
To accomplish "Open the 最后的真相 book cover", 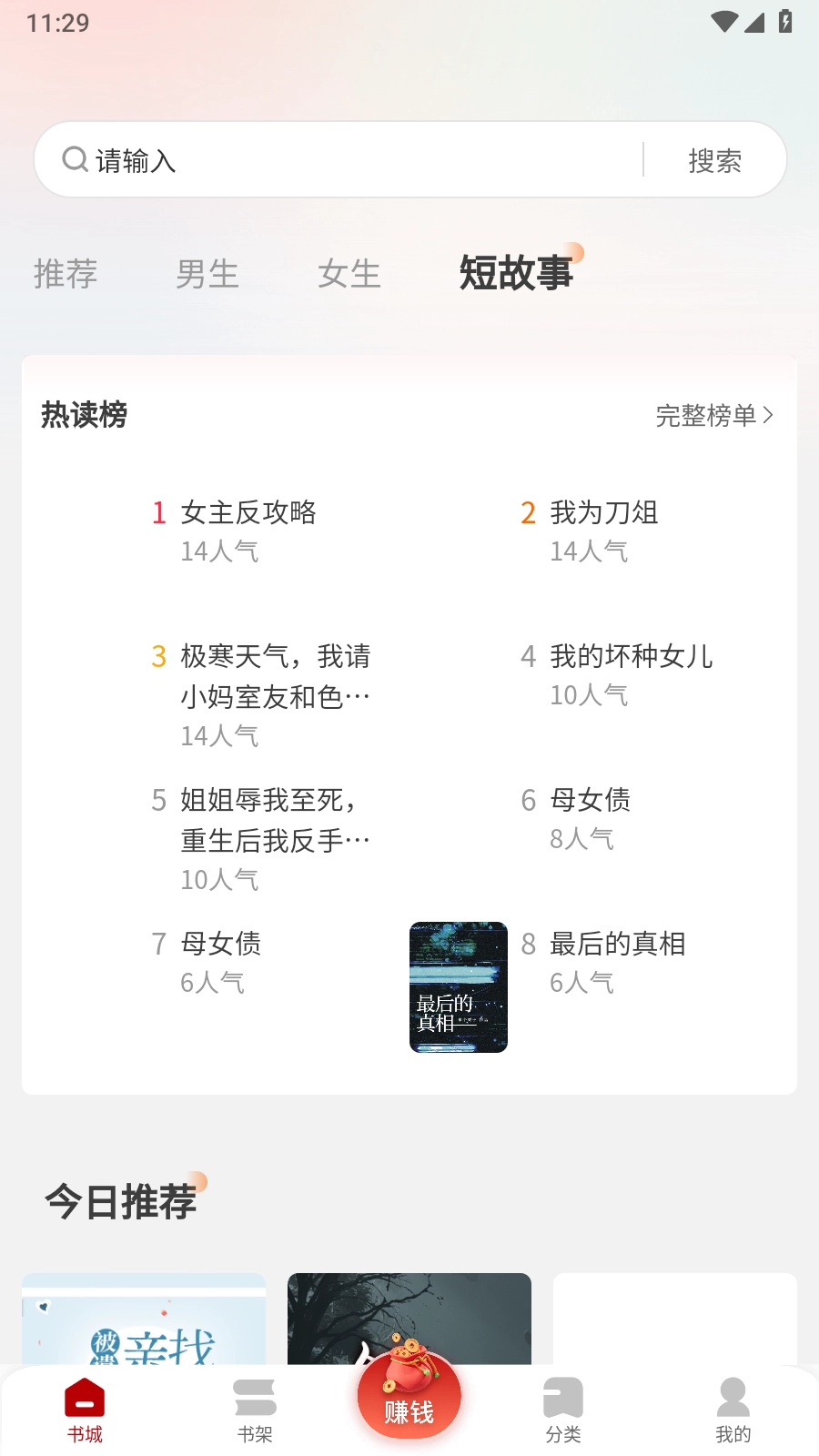I will click(458, 987).
